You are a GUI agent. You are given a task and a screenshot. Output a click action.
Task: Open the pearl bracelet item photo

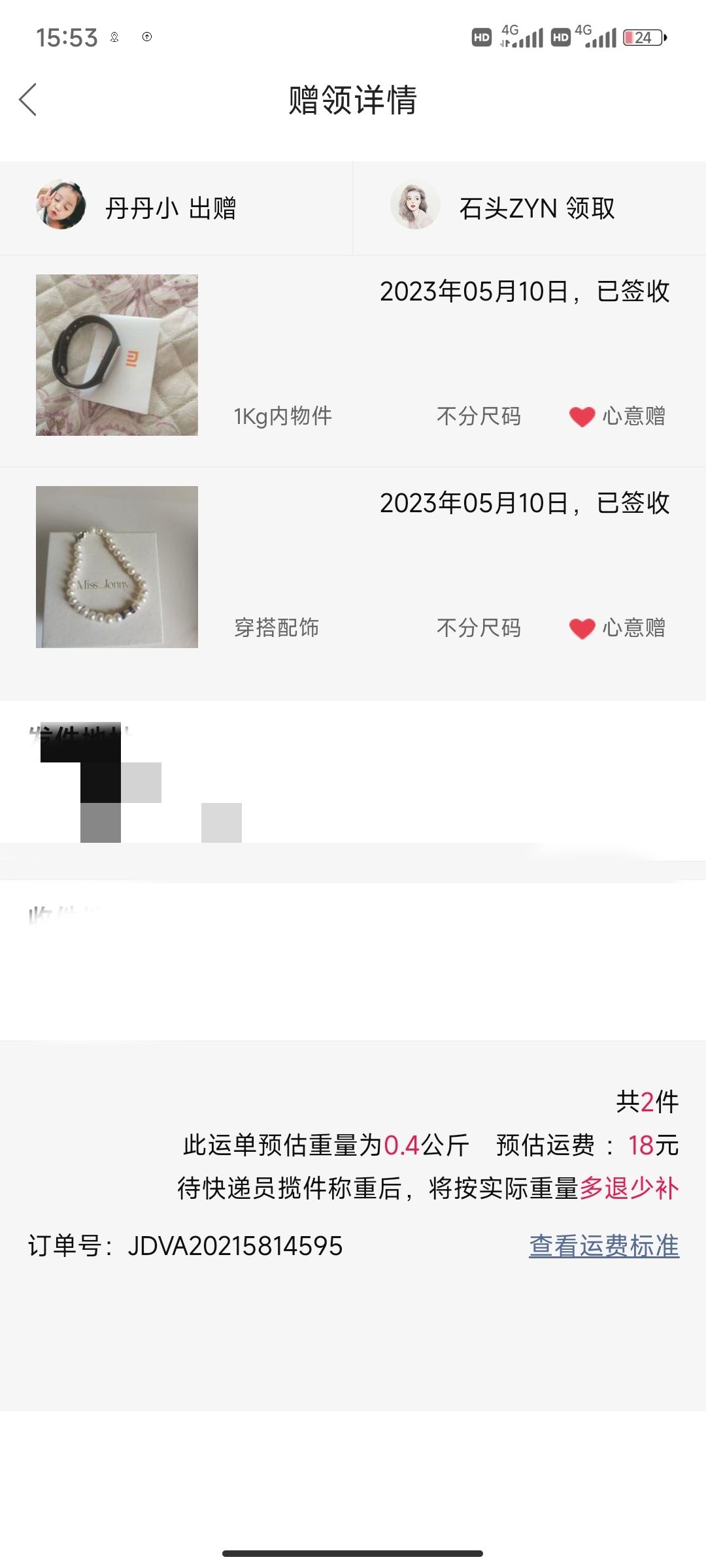[117, 567]
